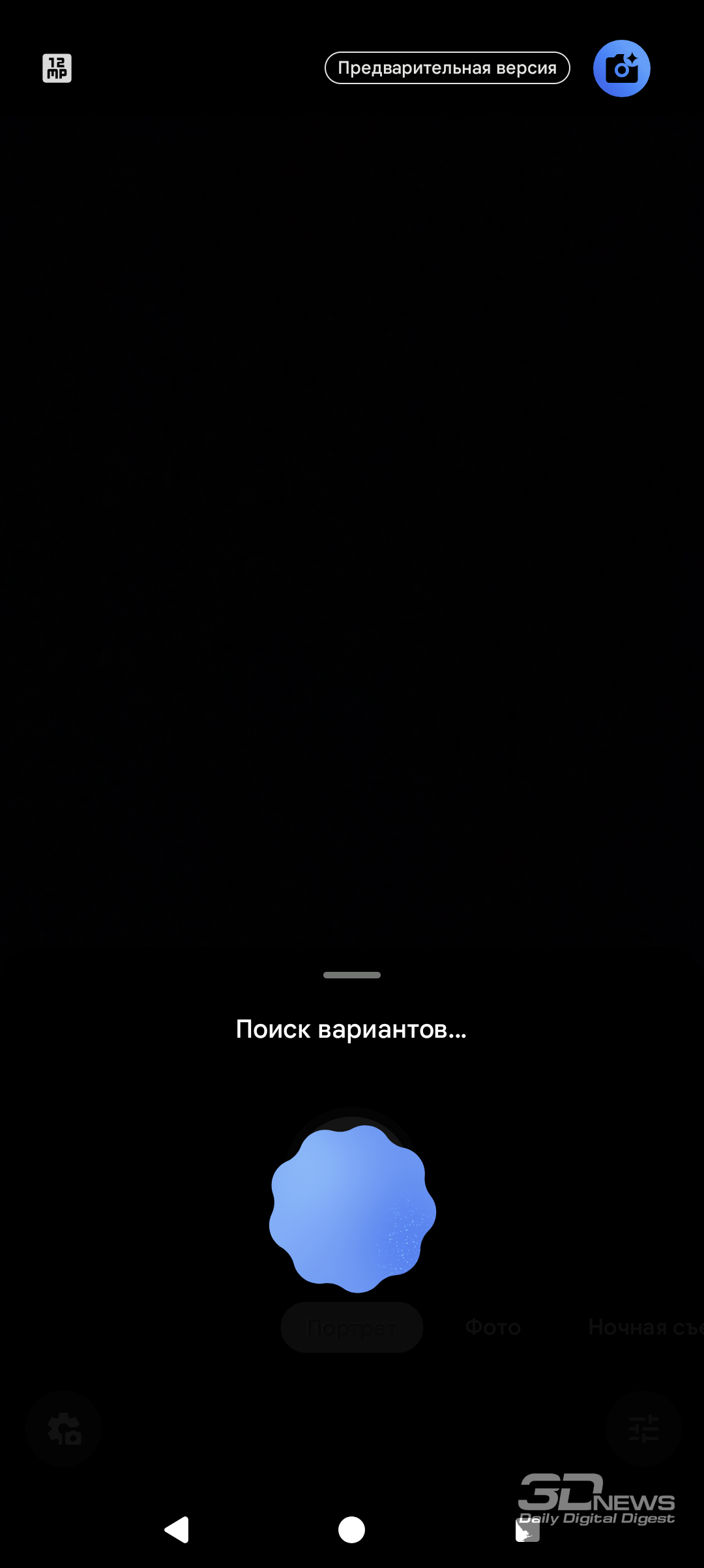Tap the blue AI camera coach icon
704x1568 pixels.
pos(621,68)
